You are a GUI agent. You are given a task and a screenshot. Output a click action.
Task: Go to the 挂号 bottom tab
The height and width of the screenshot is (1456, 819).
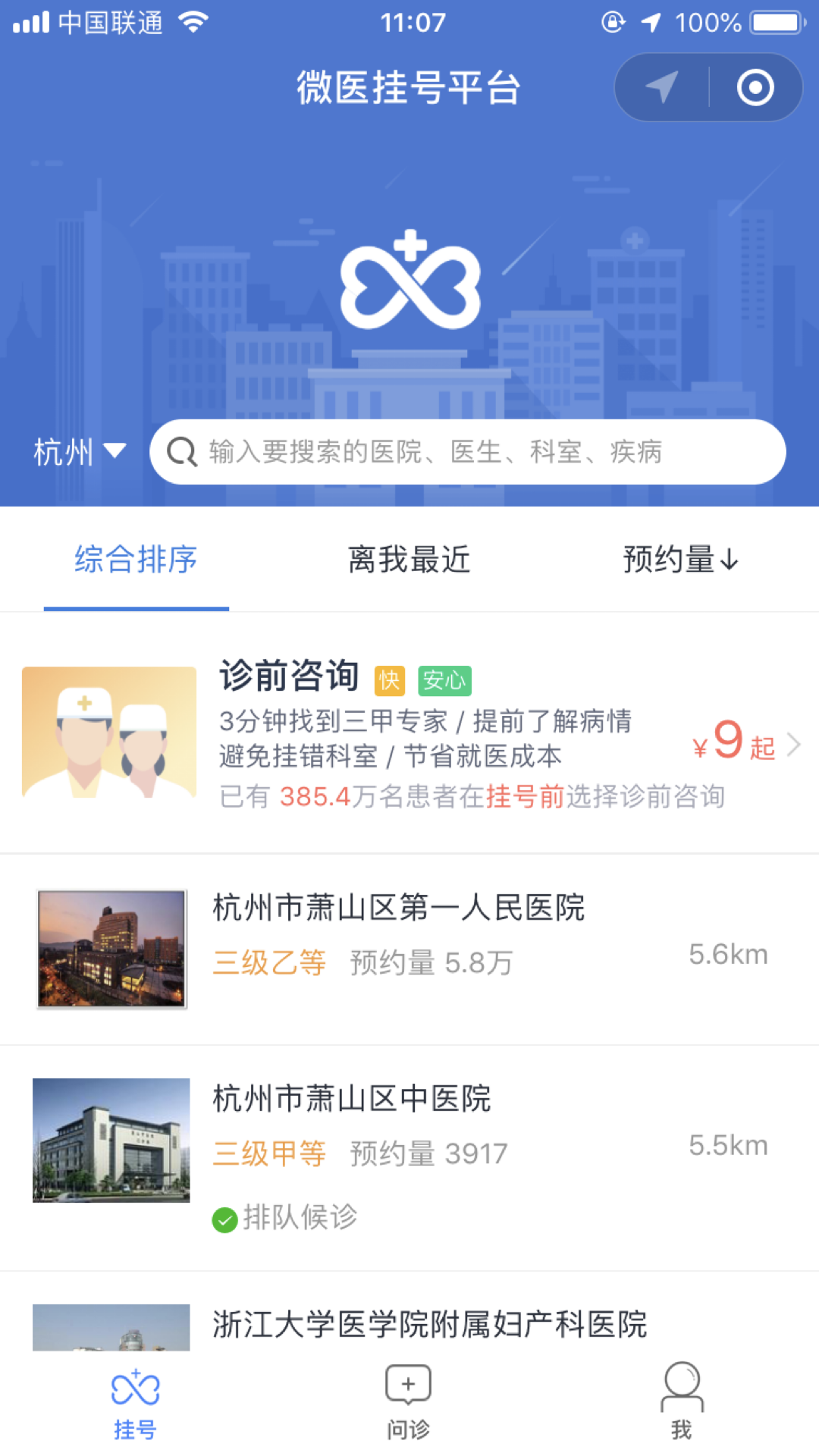point(135,1404)
